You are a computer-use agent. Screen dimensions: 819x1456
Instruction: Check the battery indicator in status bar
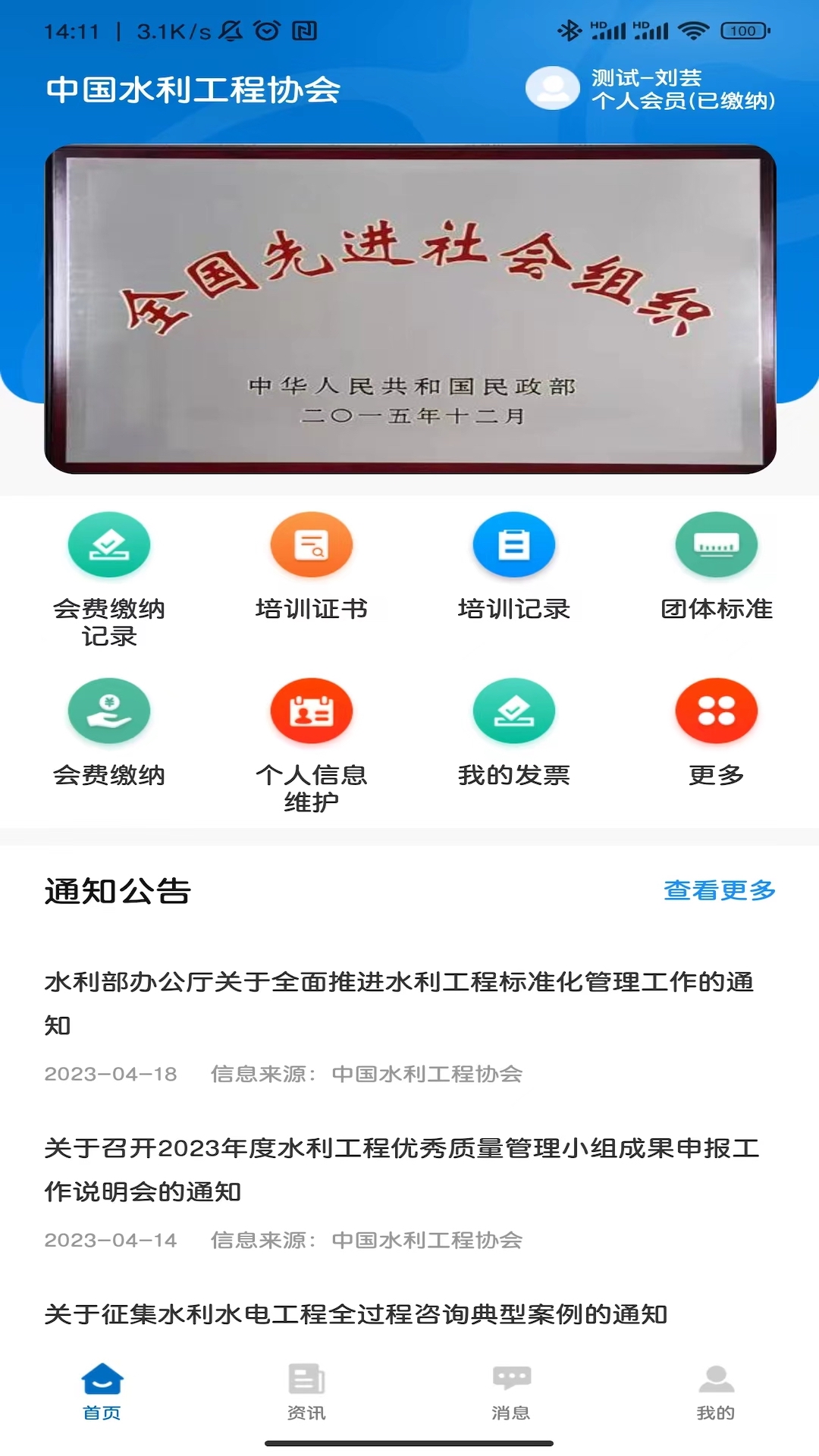point(744,32)
